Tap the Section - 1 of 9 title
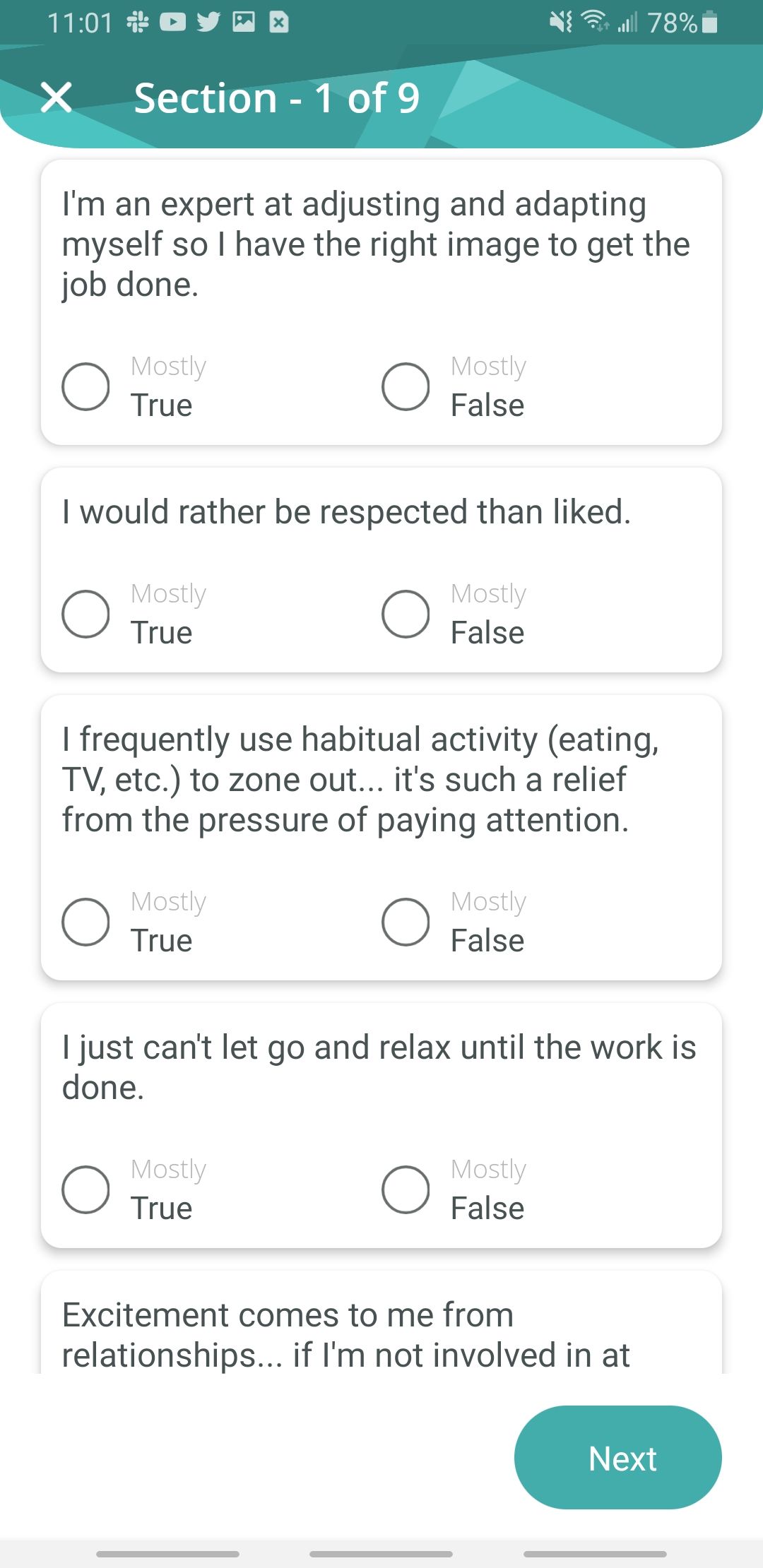Image resolution: width=763 pixels, height=1568 pixels. tap(277, 97)
